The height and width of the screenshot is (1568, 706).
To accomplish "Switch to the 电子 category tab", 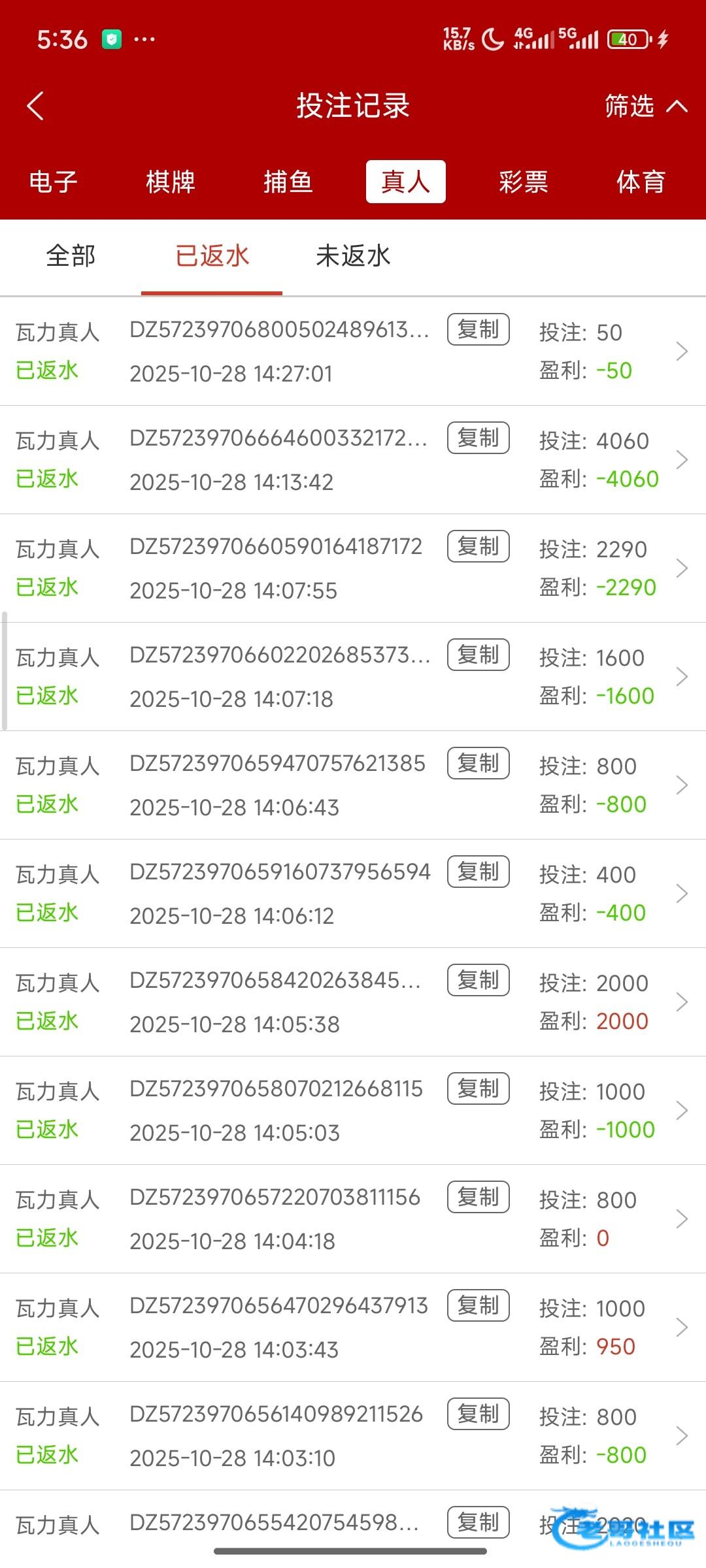I will 53,182.
